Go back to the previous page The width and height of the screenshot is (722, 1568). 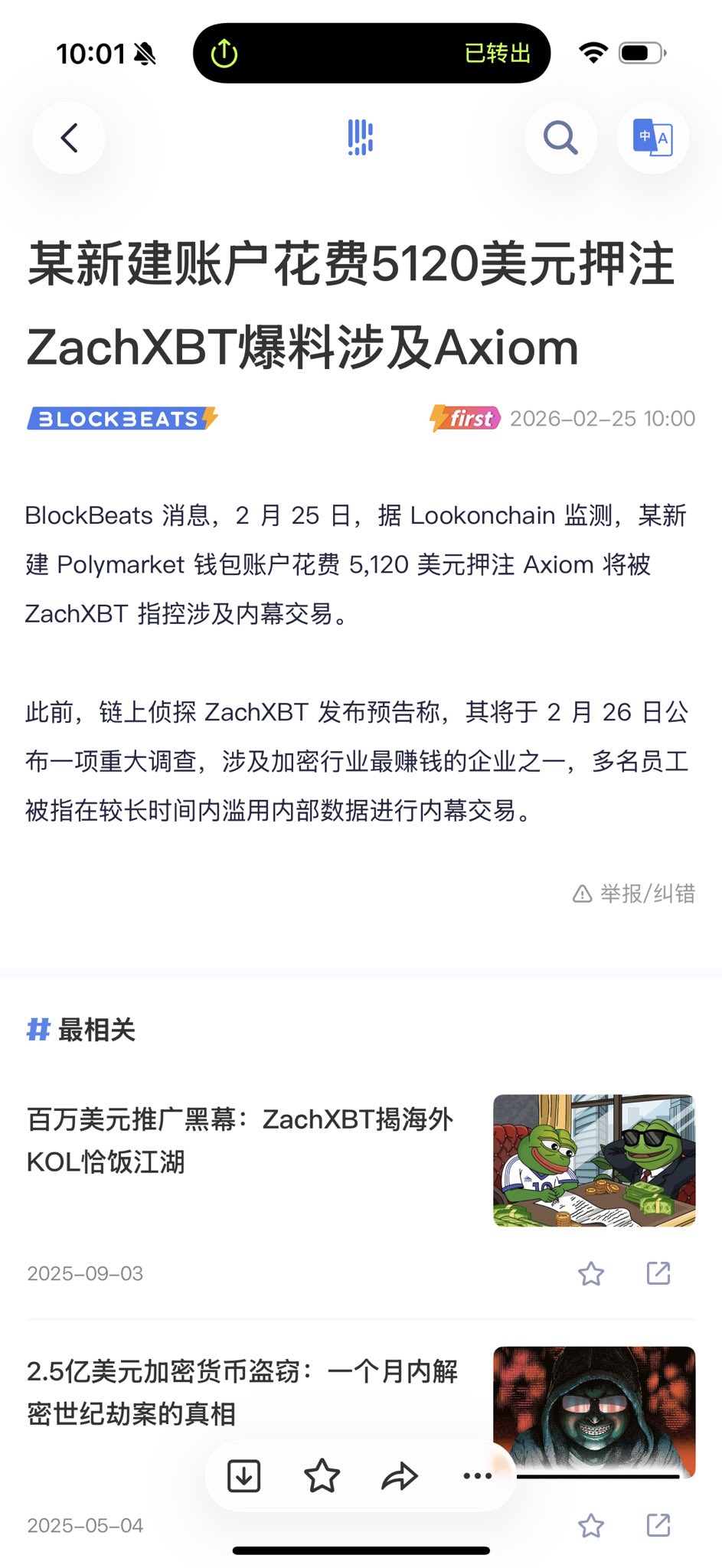pos(69,138)
